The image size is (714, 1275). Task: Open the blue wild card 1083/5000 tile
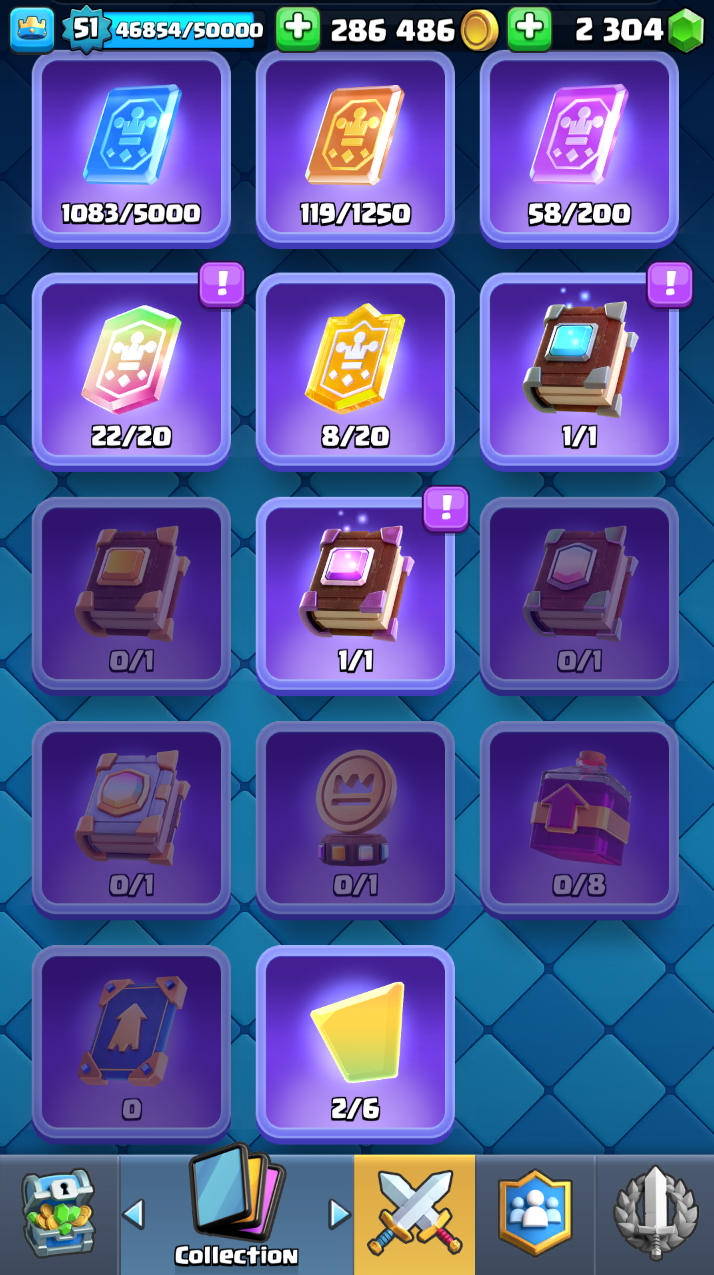(131, 147)
